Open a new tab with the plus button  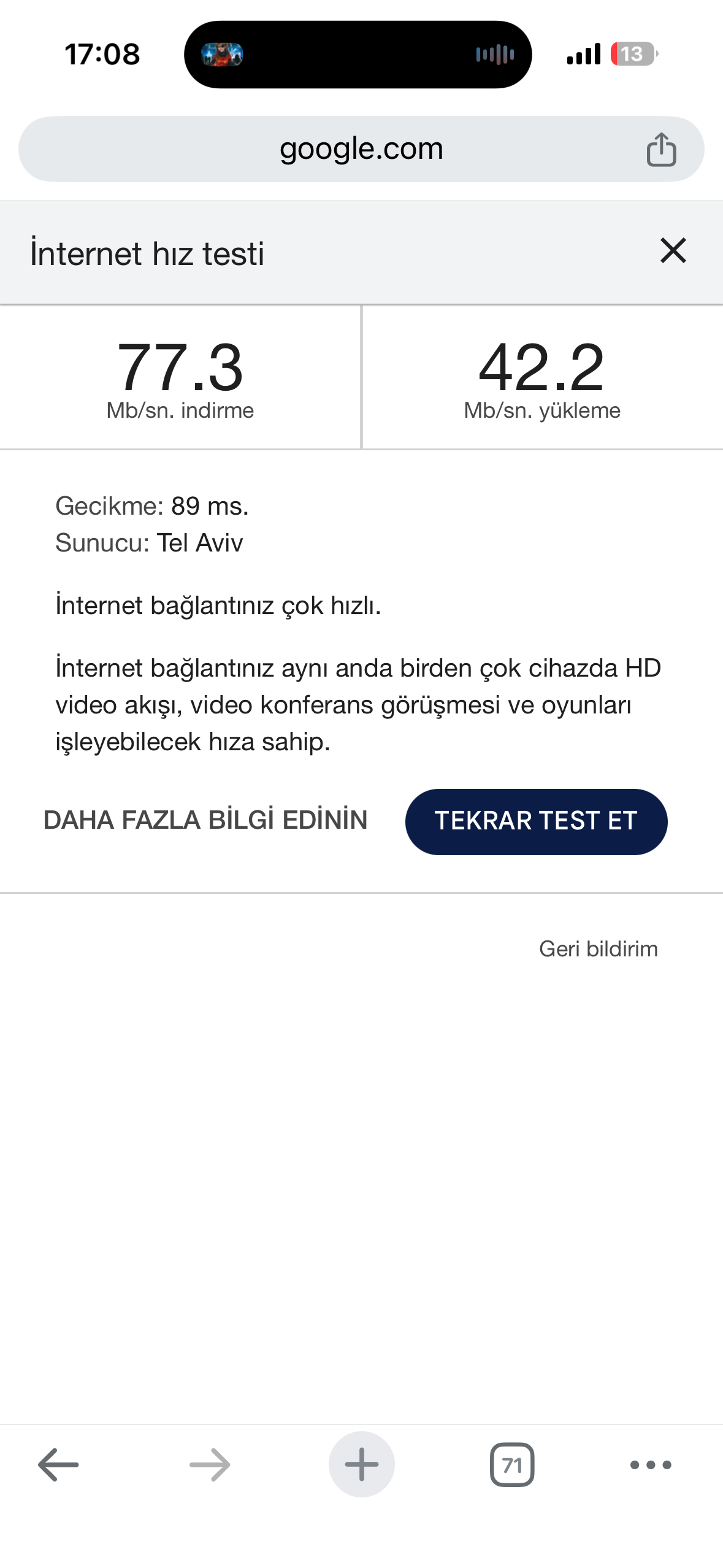361,1464
